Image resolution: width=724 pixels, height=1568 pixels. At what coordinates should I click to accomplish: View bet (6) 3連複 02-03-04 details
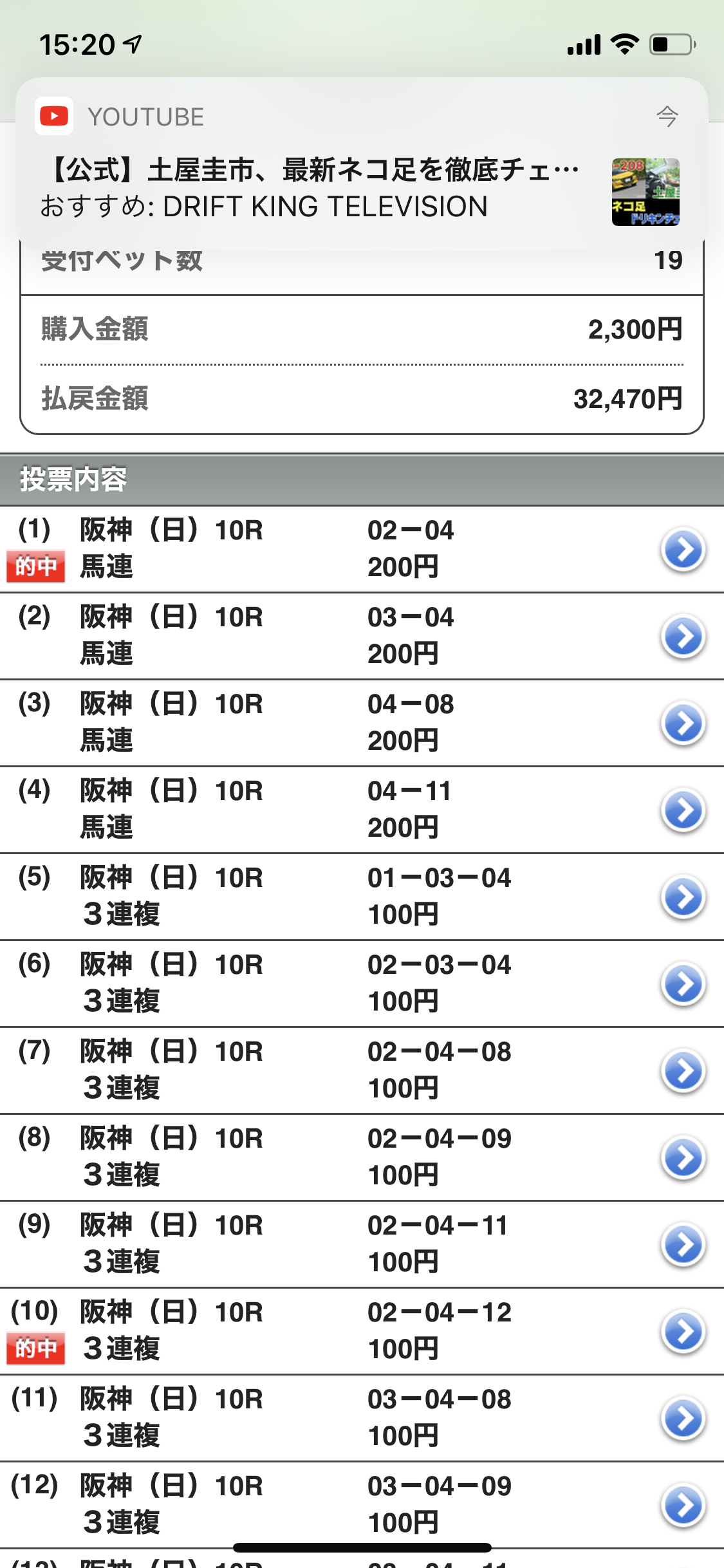[683, 984]
